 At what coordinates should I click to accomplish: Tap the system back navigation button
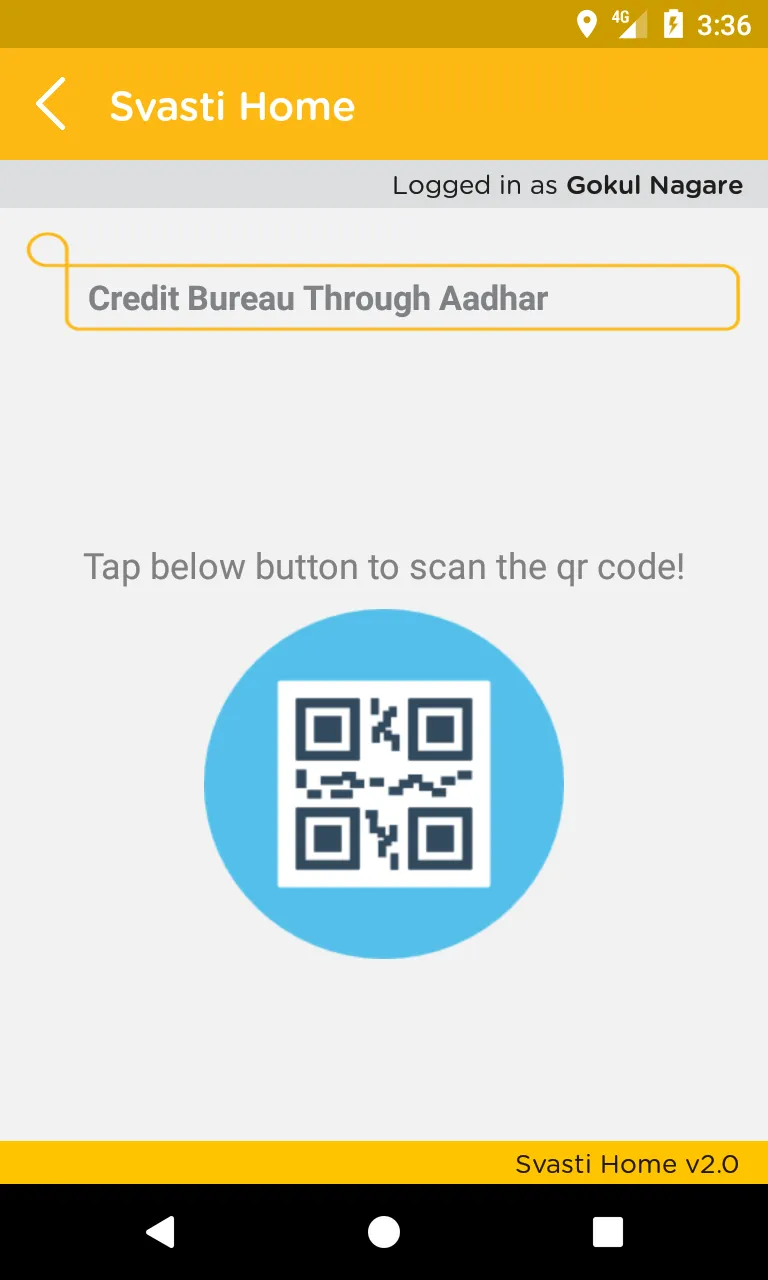(x=160, y=1232)
